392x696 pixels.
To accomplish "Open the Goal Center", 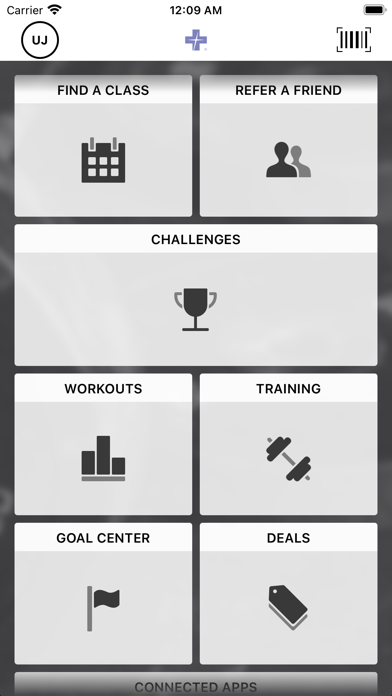I will click(x=103, y=593).
